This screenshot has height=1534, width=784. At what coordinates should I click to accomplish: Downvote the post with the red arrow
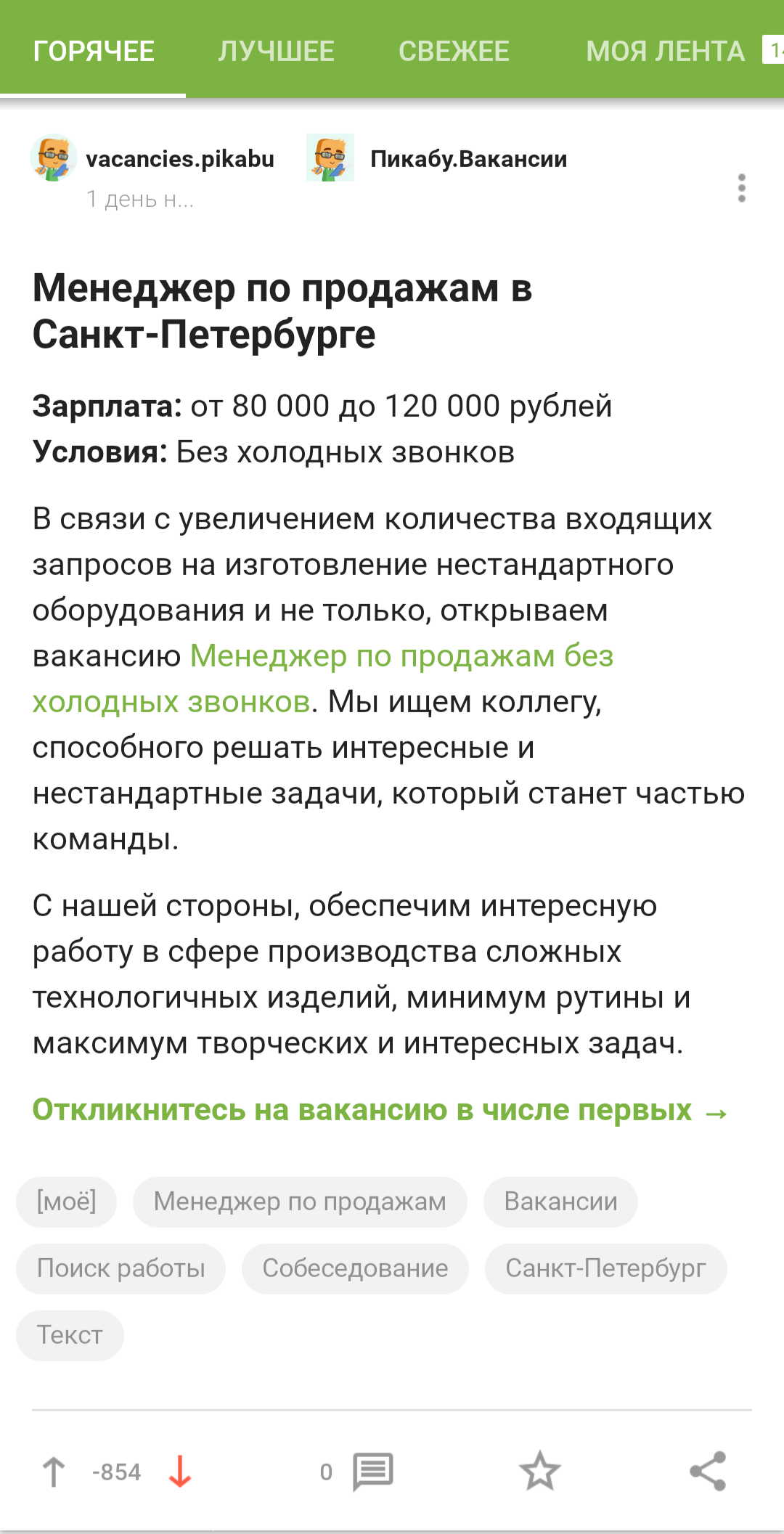pos(180,1472)
